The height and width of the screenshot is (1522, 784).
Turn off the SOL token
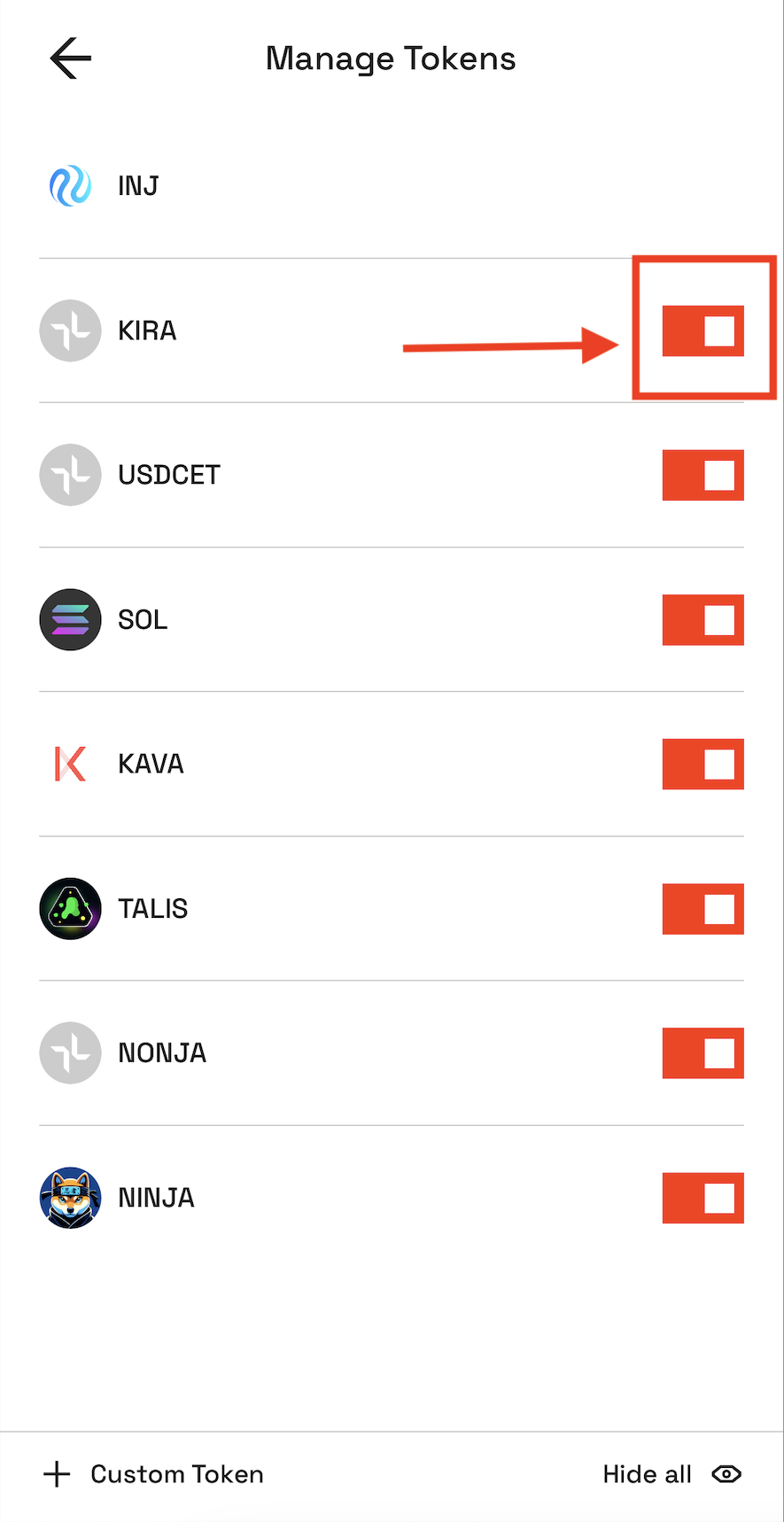703,620
